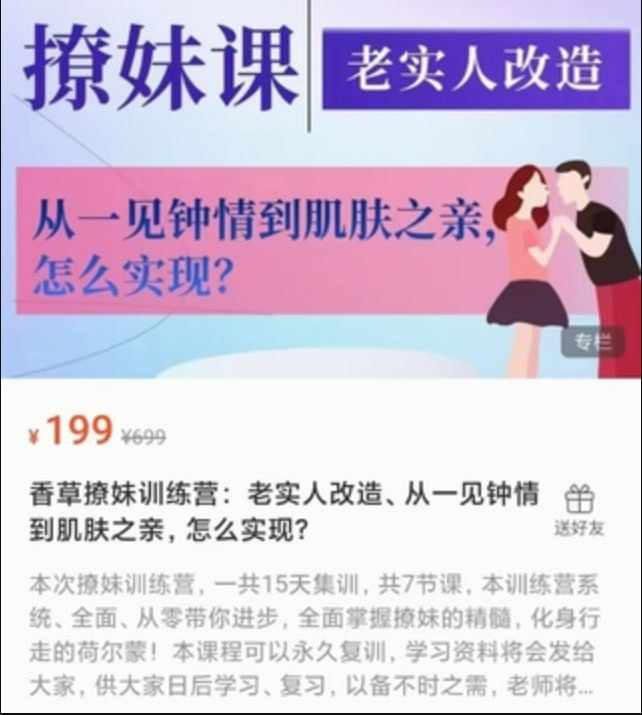Open the 撩妹课 course banner image
Image resolution: width=642 pixels, height=715 pixels.
click(x=320, y=190)
